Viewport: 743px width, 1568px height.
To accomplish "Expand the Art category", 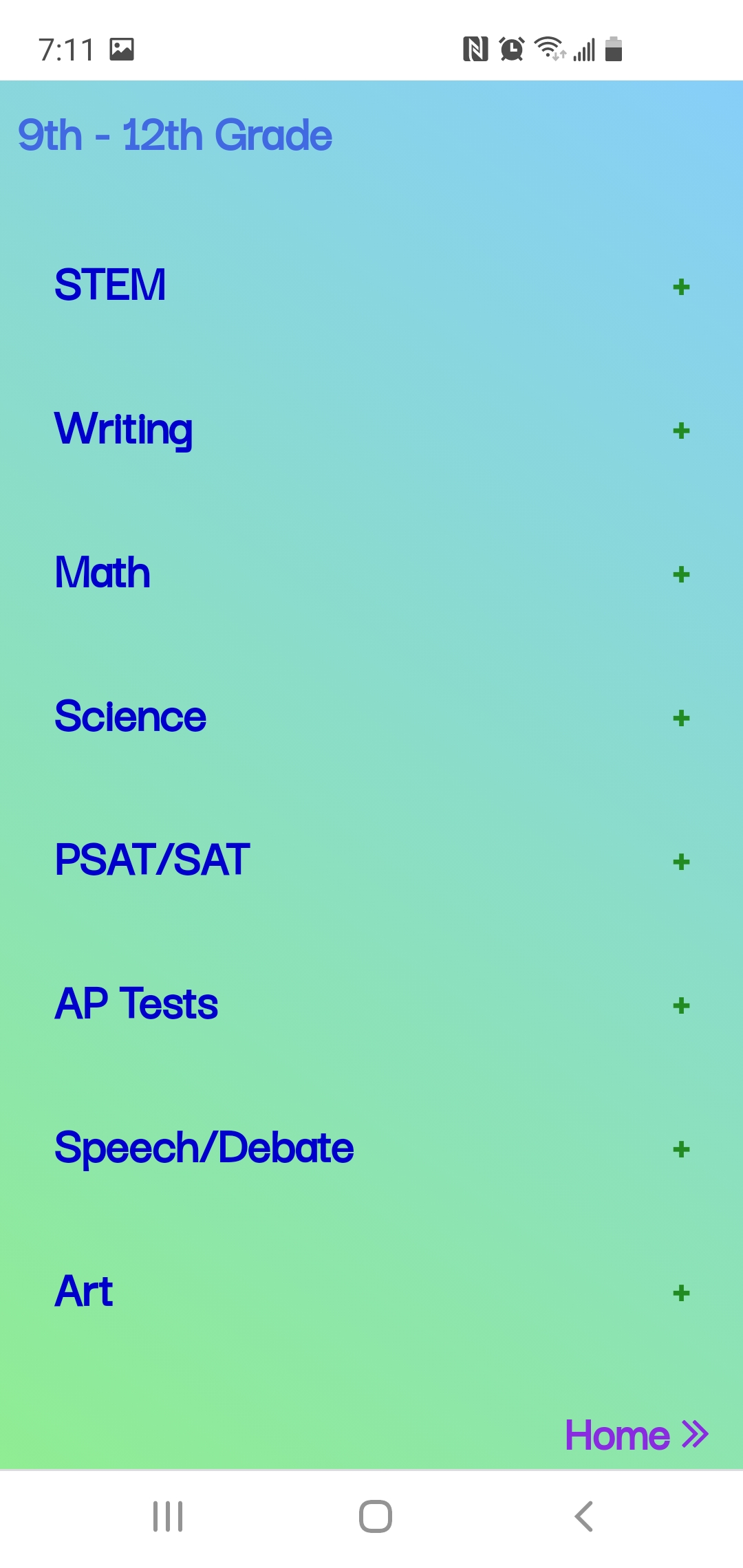I will pos(680,1293).
